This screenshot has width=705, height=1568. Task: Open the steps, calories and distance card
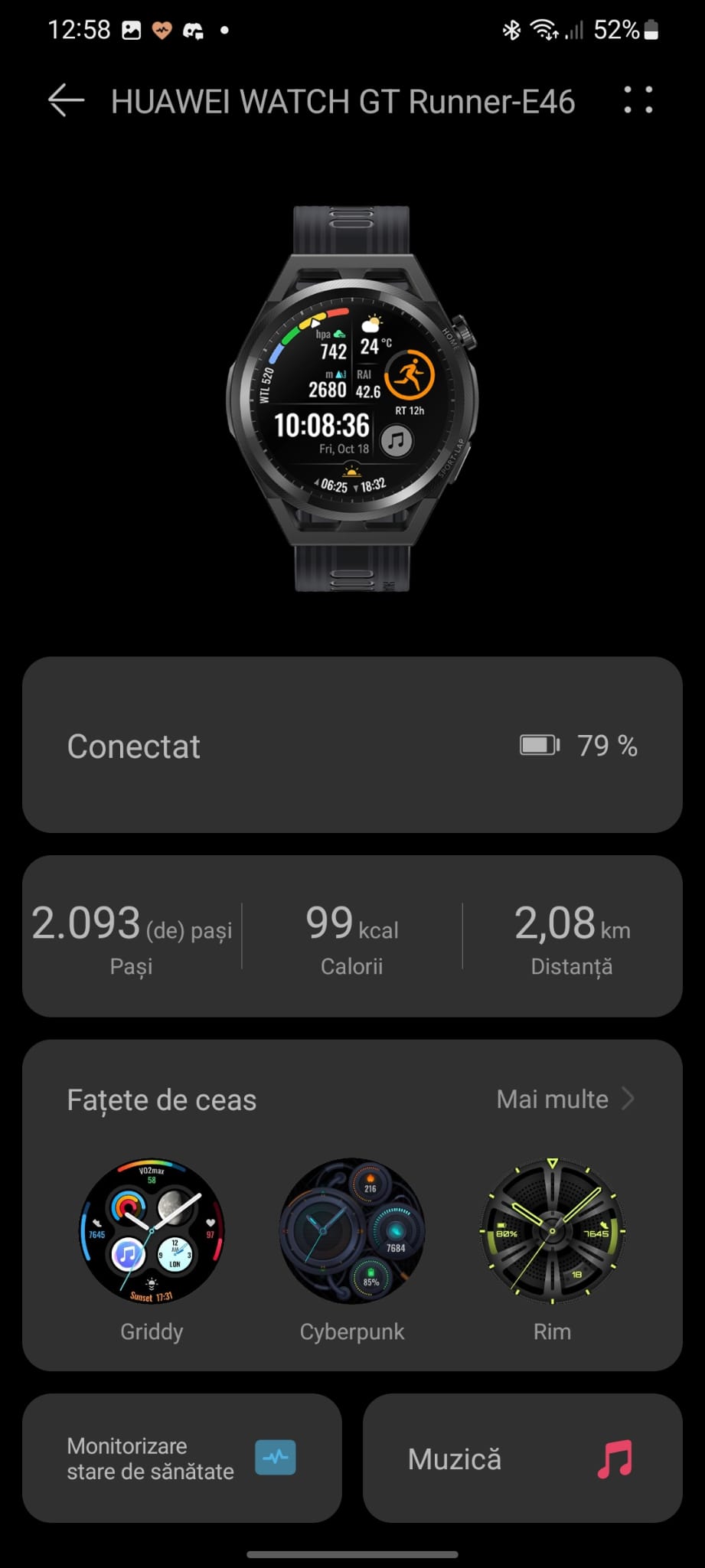(x=352, y=936)
